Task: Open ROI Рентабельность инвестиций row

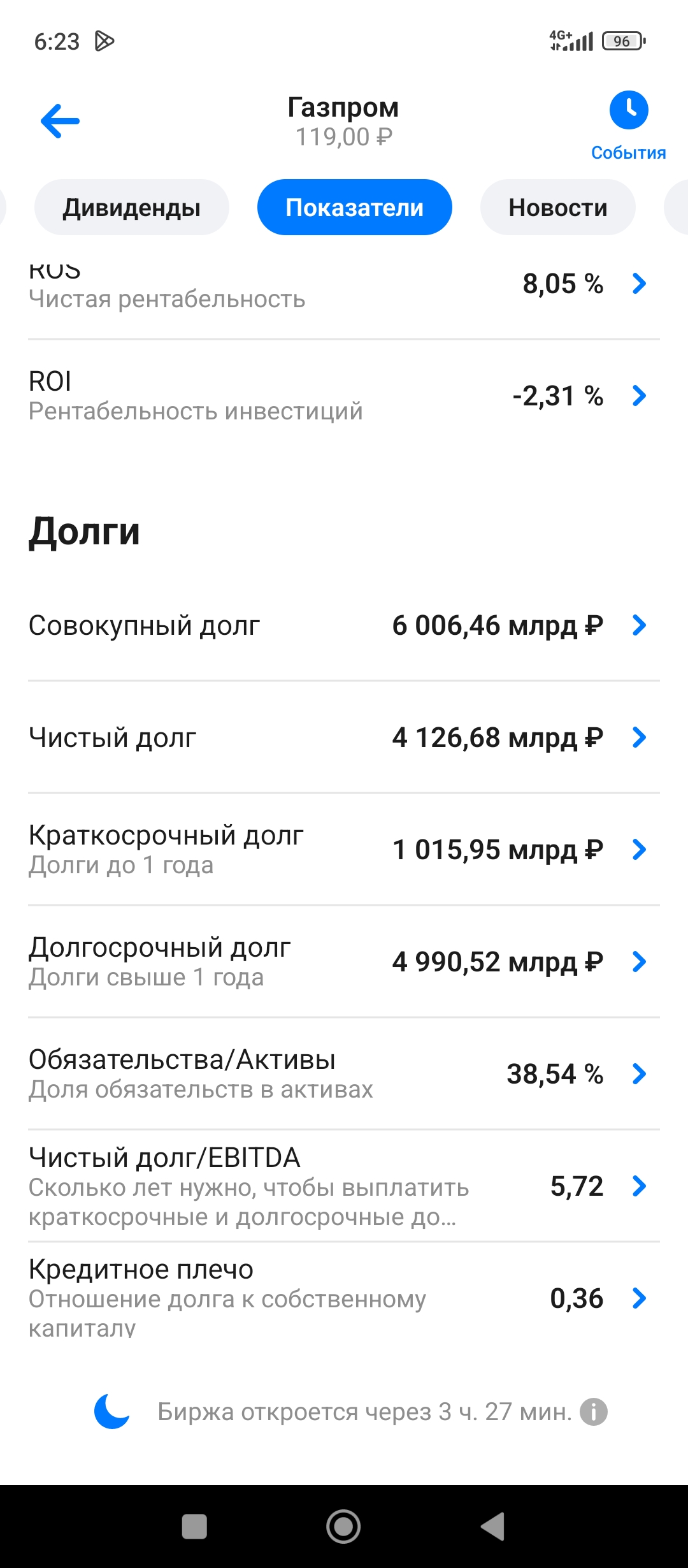Action: [344, 396]
